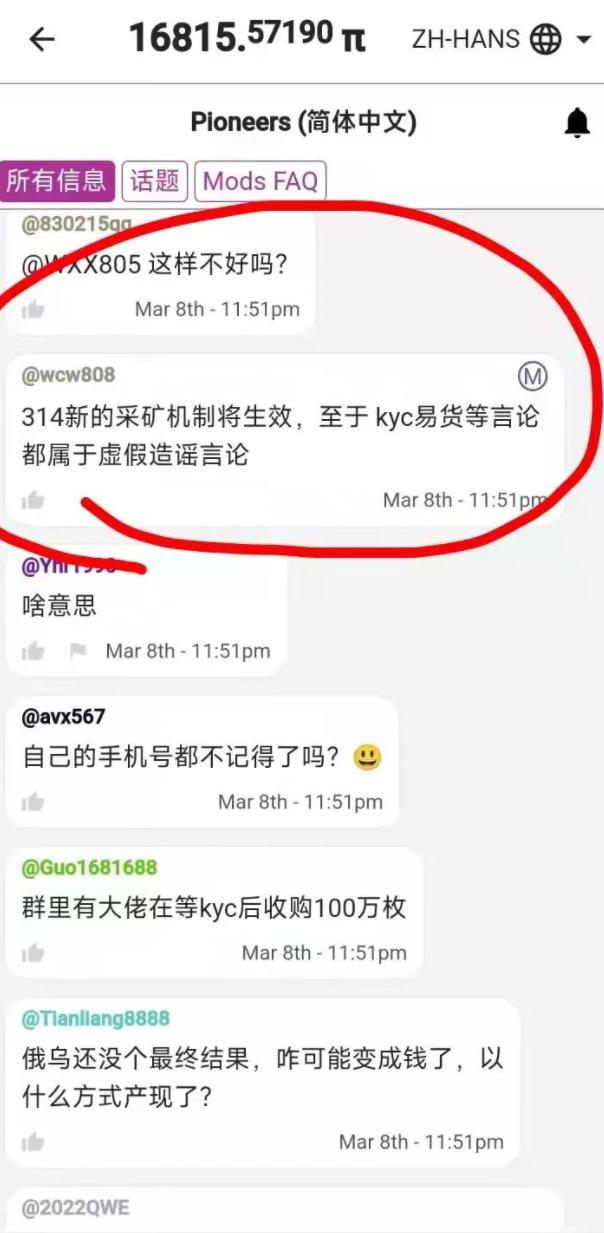
Task: Flag the 啥意思 message
Action: (78, 651)
